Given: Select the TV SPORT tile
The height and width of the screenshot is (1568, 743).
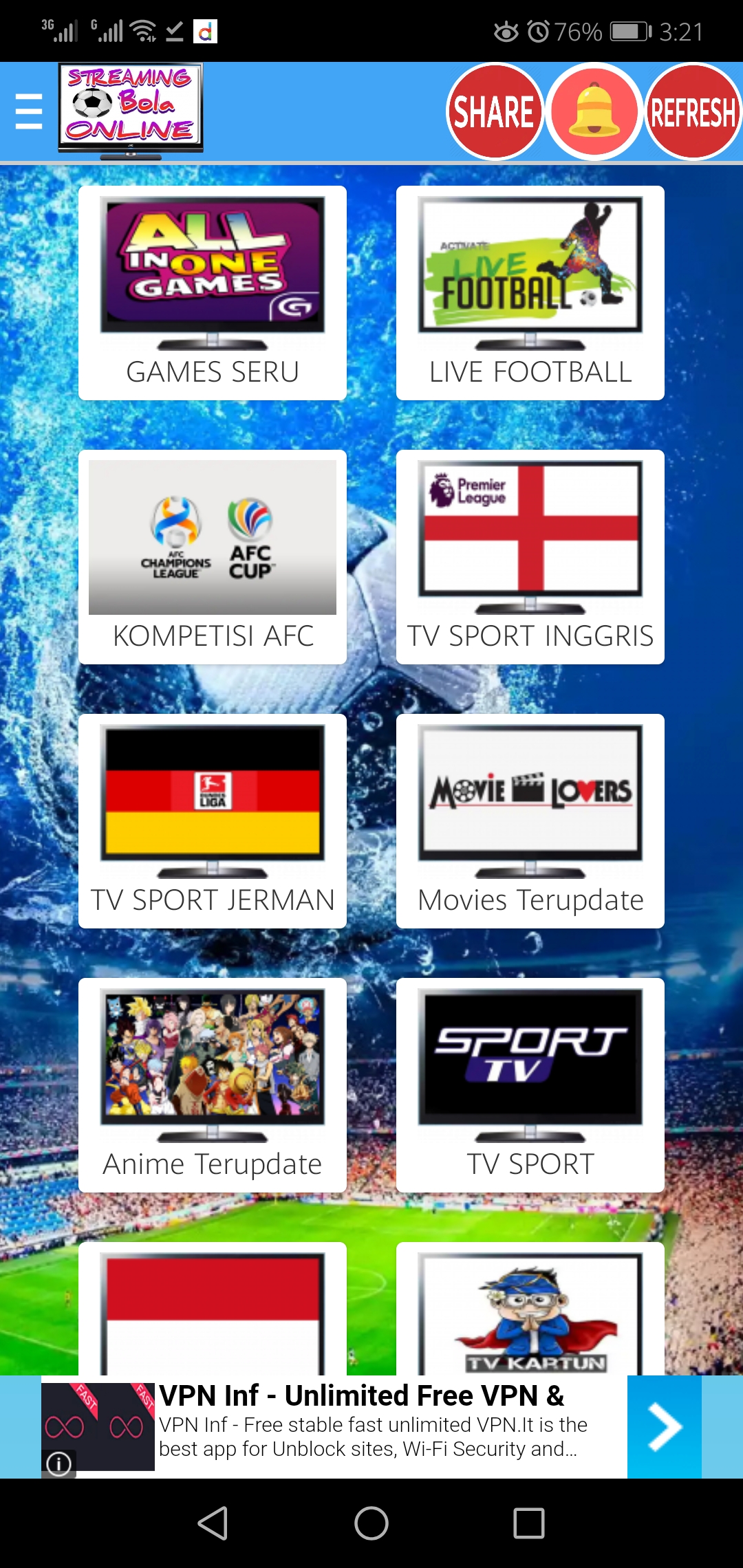Looking at the screenshot, I should [530, 1085].
